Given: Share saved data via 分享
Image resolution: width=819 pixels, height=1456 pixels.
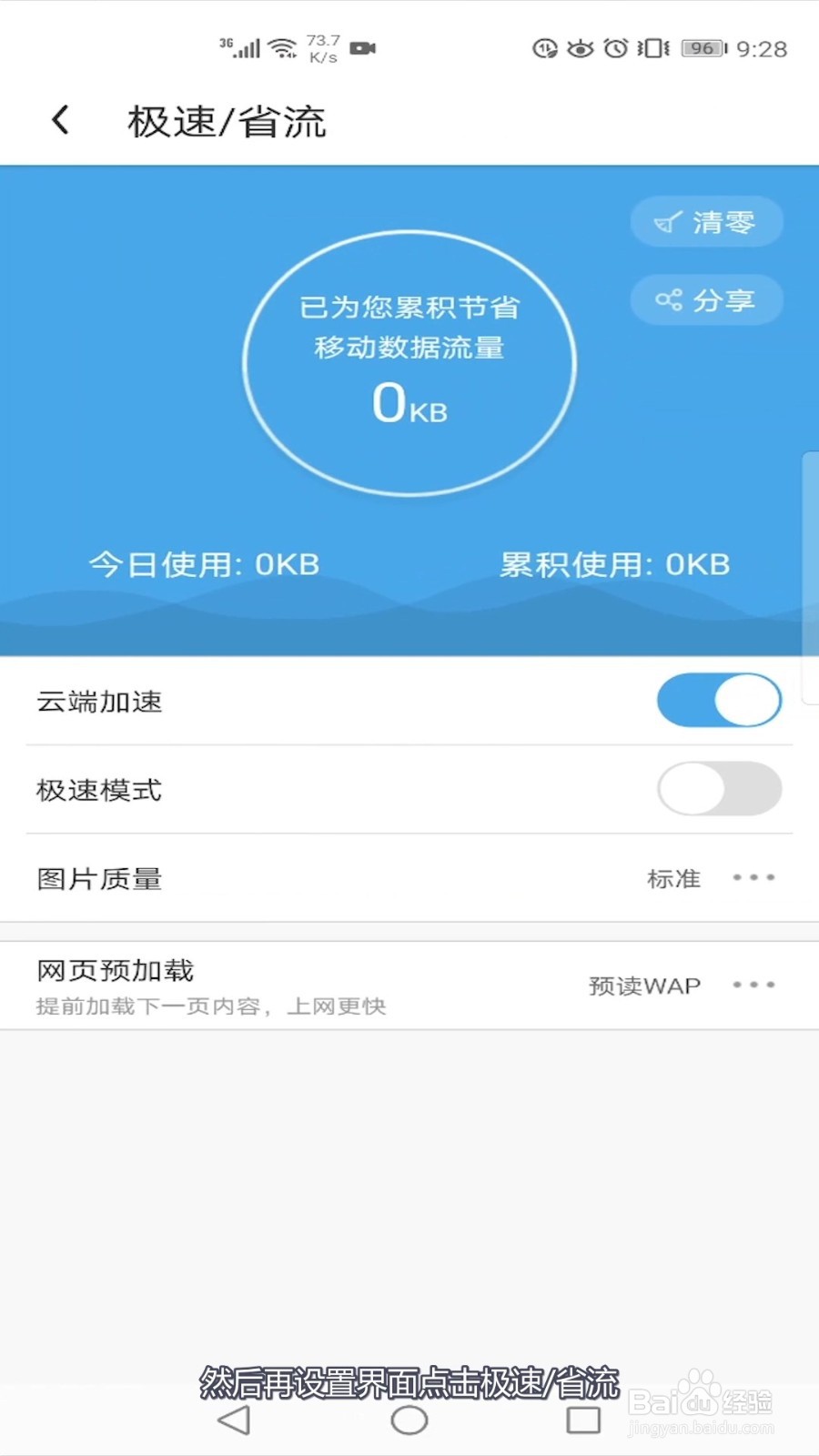Looking at the screenshot, I should click(706, 299).
